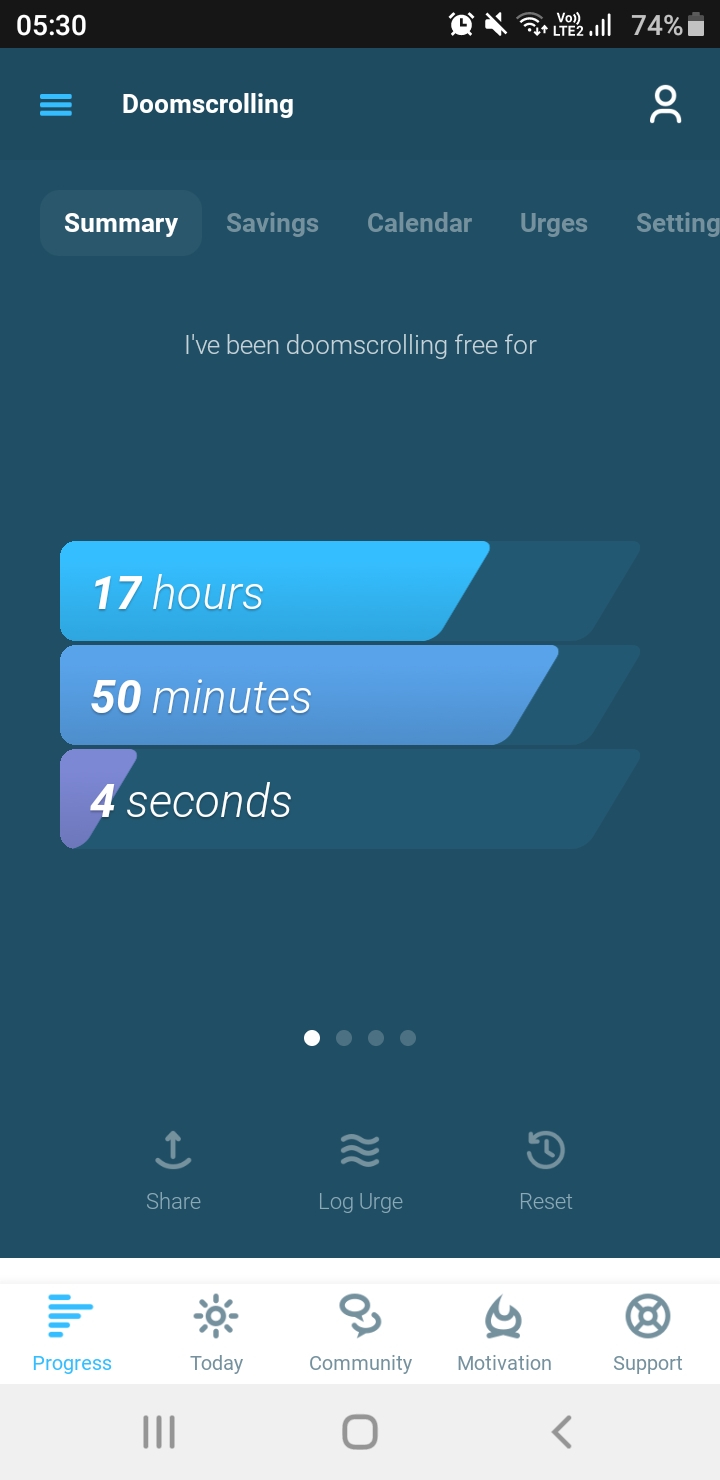Open the Settings tab

(x=678, y=223)
